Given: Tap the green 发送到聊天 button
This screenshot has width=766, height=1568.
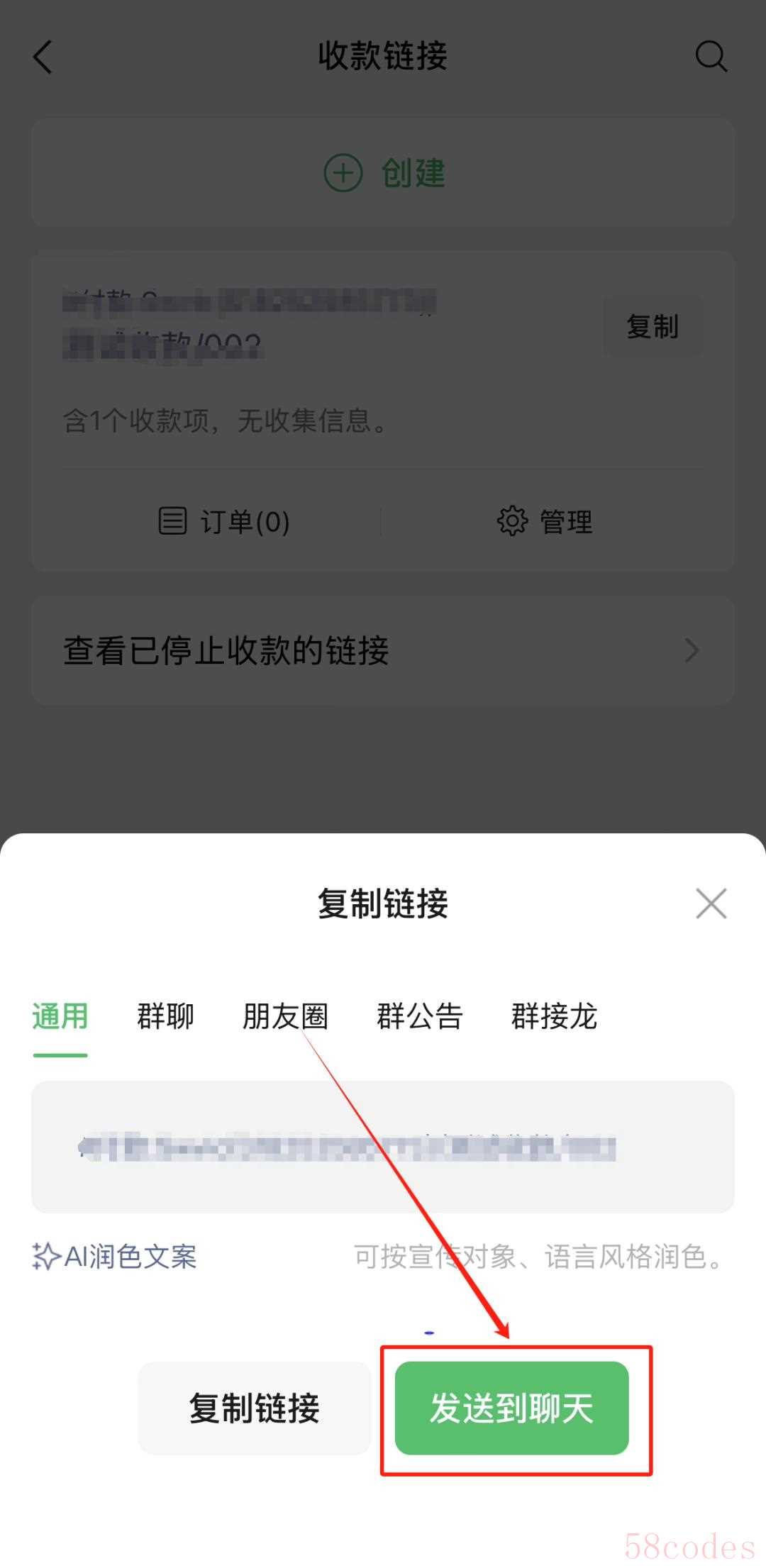Looking at the screenshot, I should (x=511, y=1408).
